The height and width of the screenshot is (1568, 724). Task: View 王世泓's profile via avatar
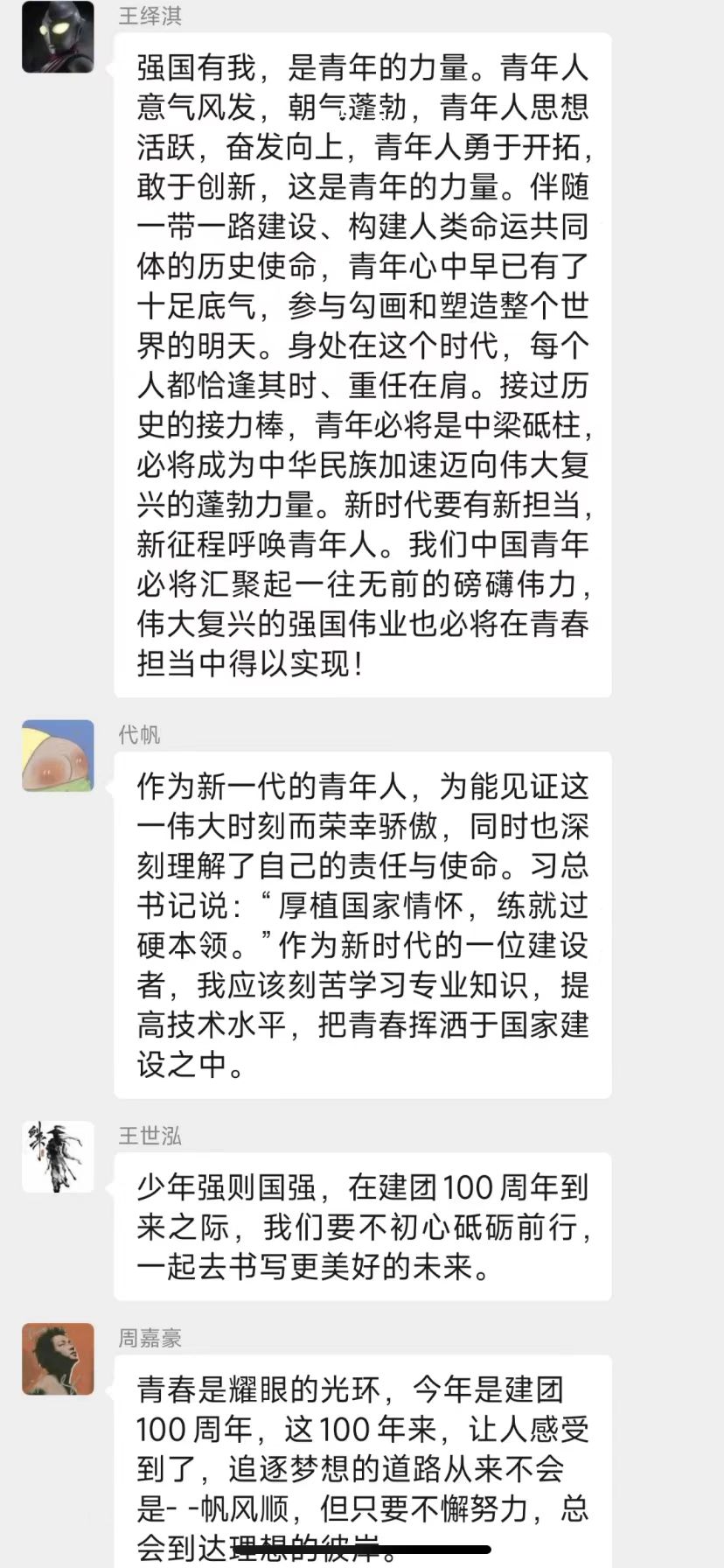coord(58,1157)
